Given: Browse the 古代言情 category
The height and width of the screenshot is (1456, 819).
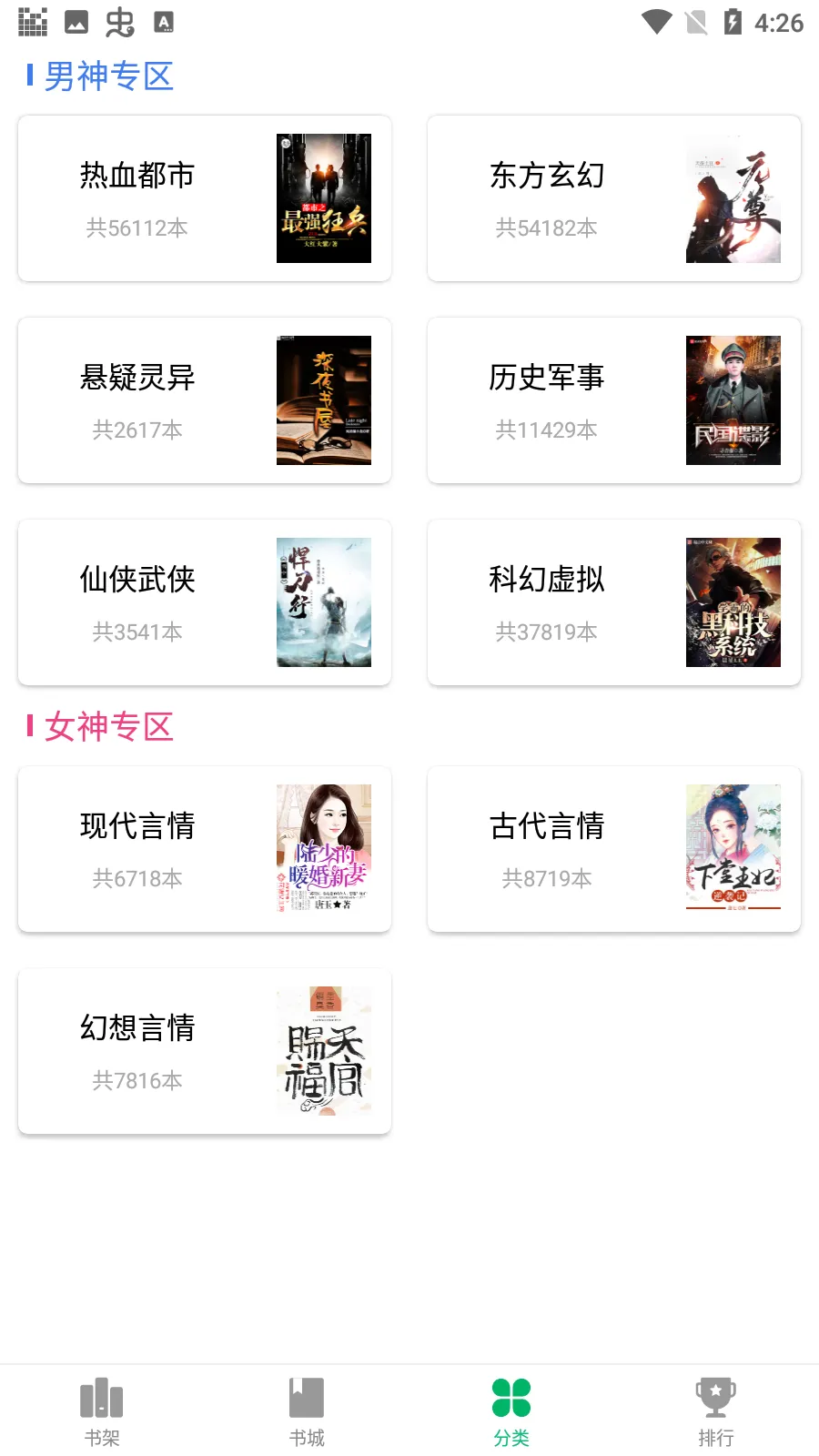Looking at the screenshot, I should click(614, 849).
